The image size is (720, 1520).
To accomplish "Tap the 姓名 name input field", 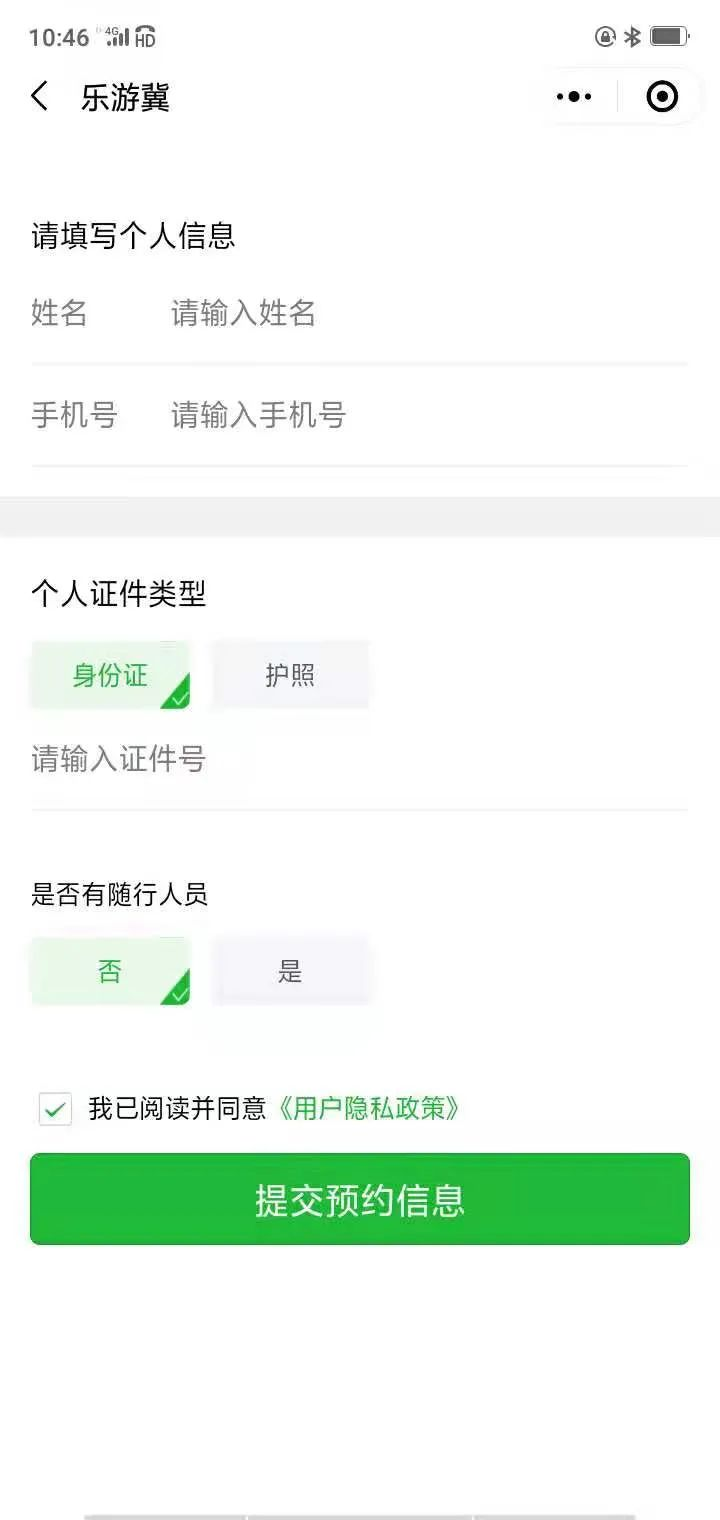I will 428,314.
